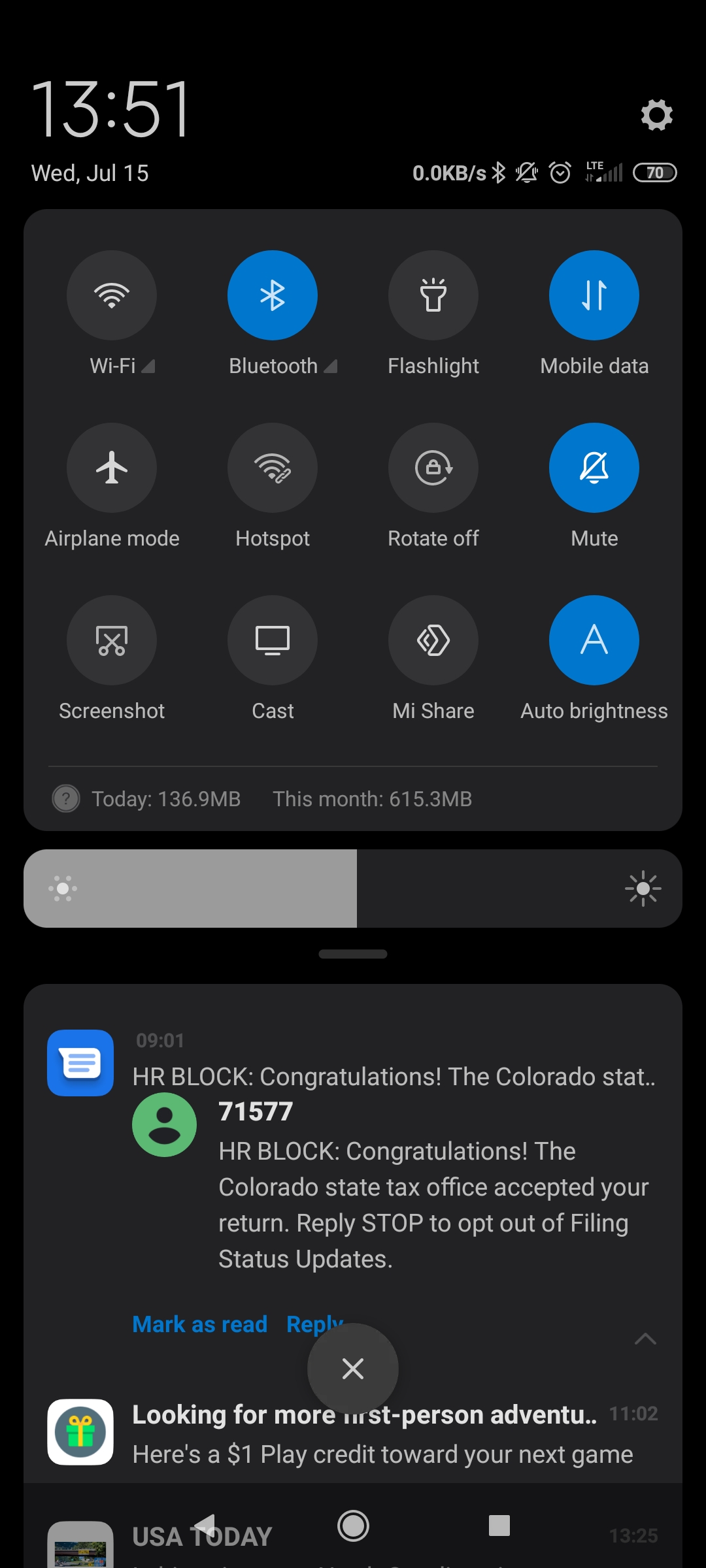Go to home screen via home button
Viewport: 706px width, 1568px height.
[x=353, y=1526]
